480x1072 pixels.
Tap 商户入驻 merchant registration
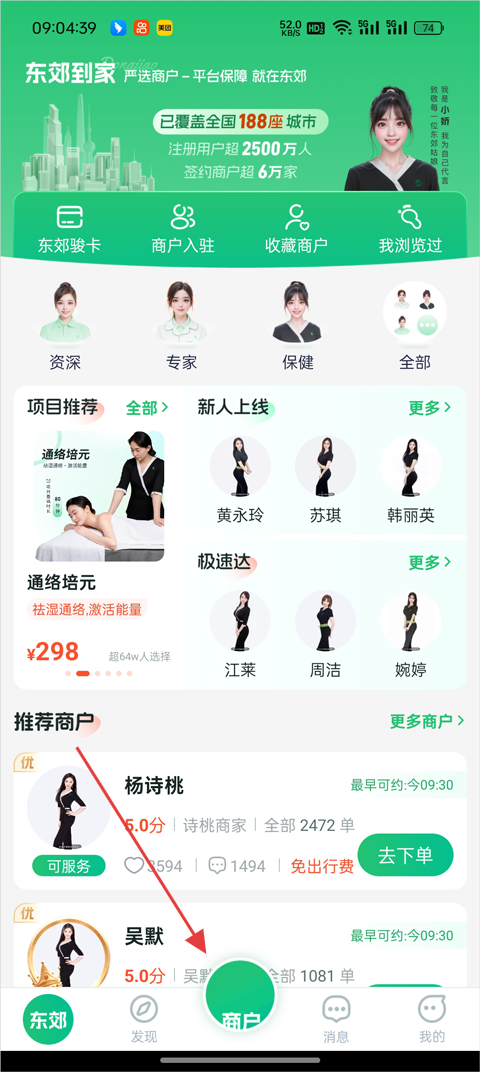click(183, 229)
